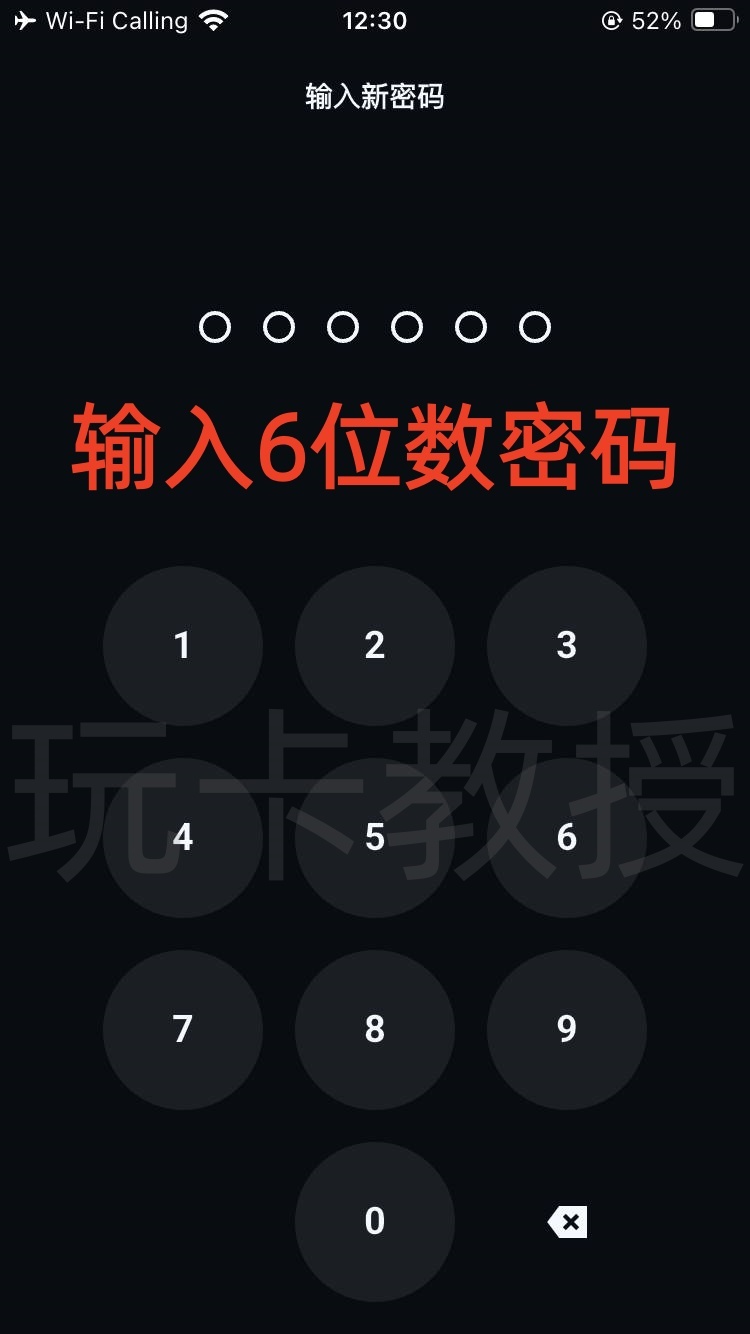The width and height of the screenshot is (750, 1334).
Task: Tap the 0 key at the bottom
Action: [x=375, y=1221]
